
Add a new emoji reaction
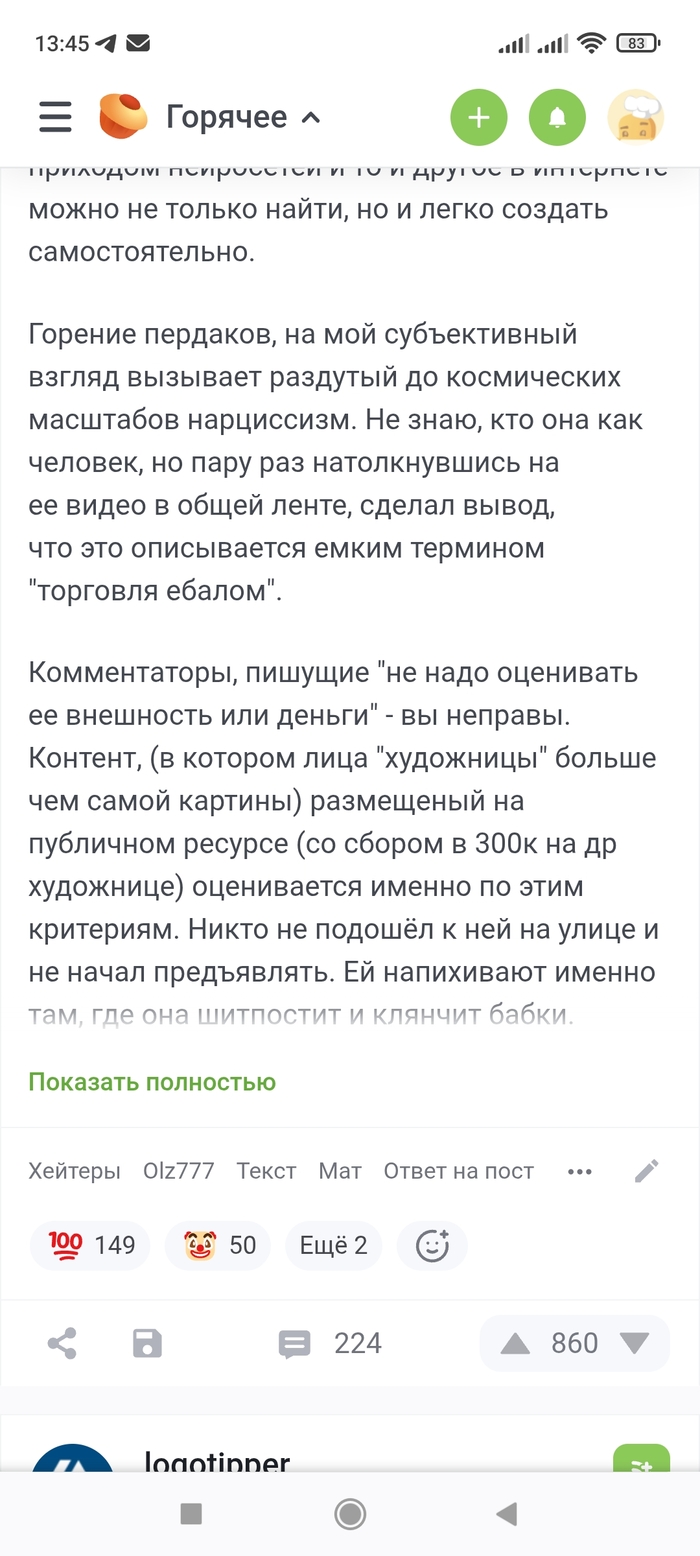[432, 1245]
